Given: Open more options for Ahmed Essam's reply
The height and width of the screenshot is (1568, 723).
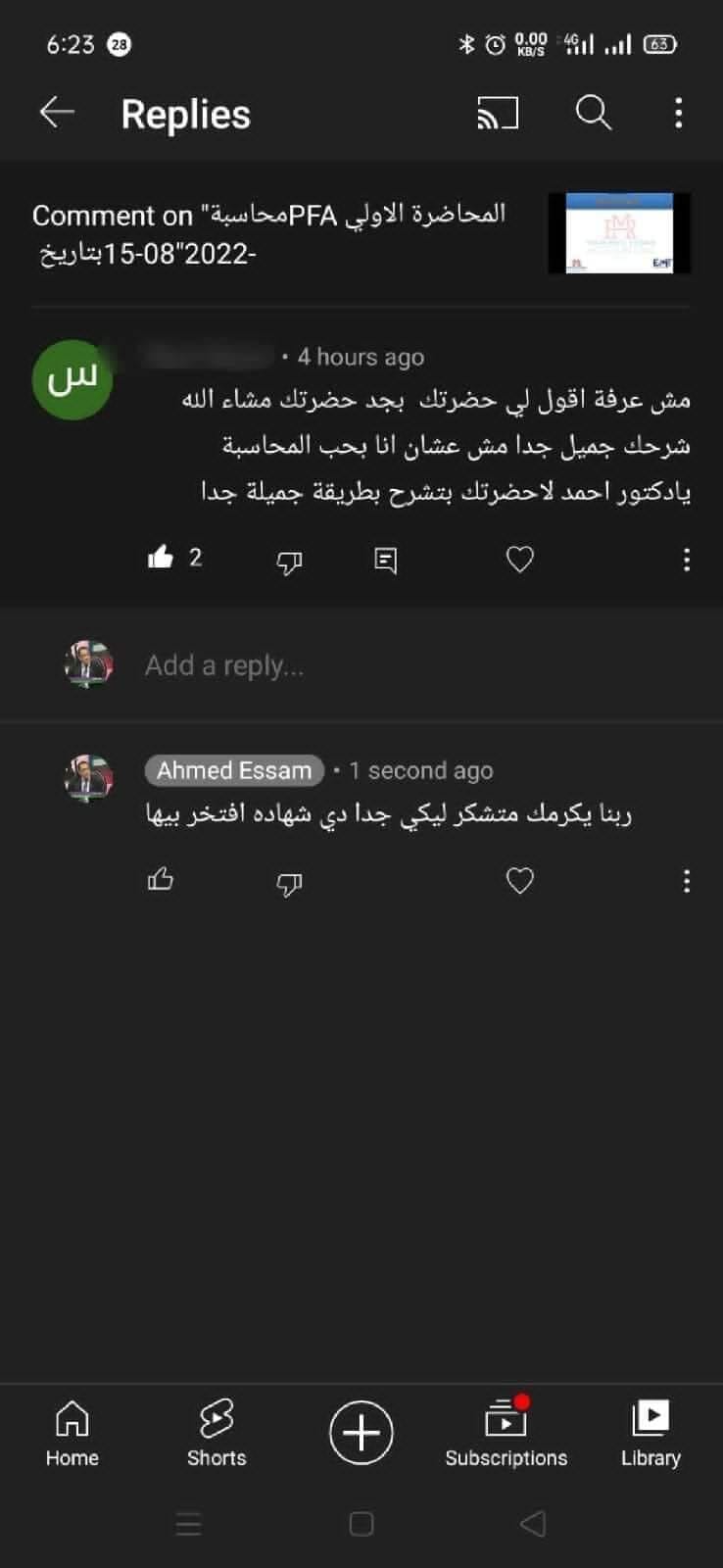Looking at the screenshot, I should coord(686,881).
